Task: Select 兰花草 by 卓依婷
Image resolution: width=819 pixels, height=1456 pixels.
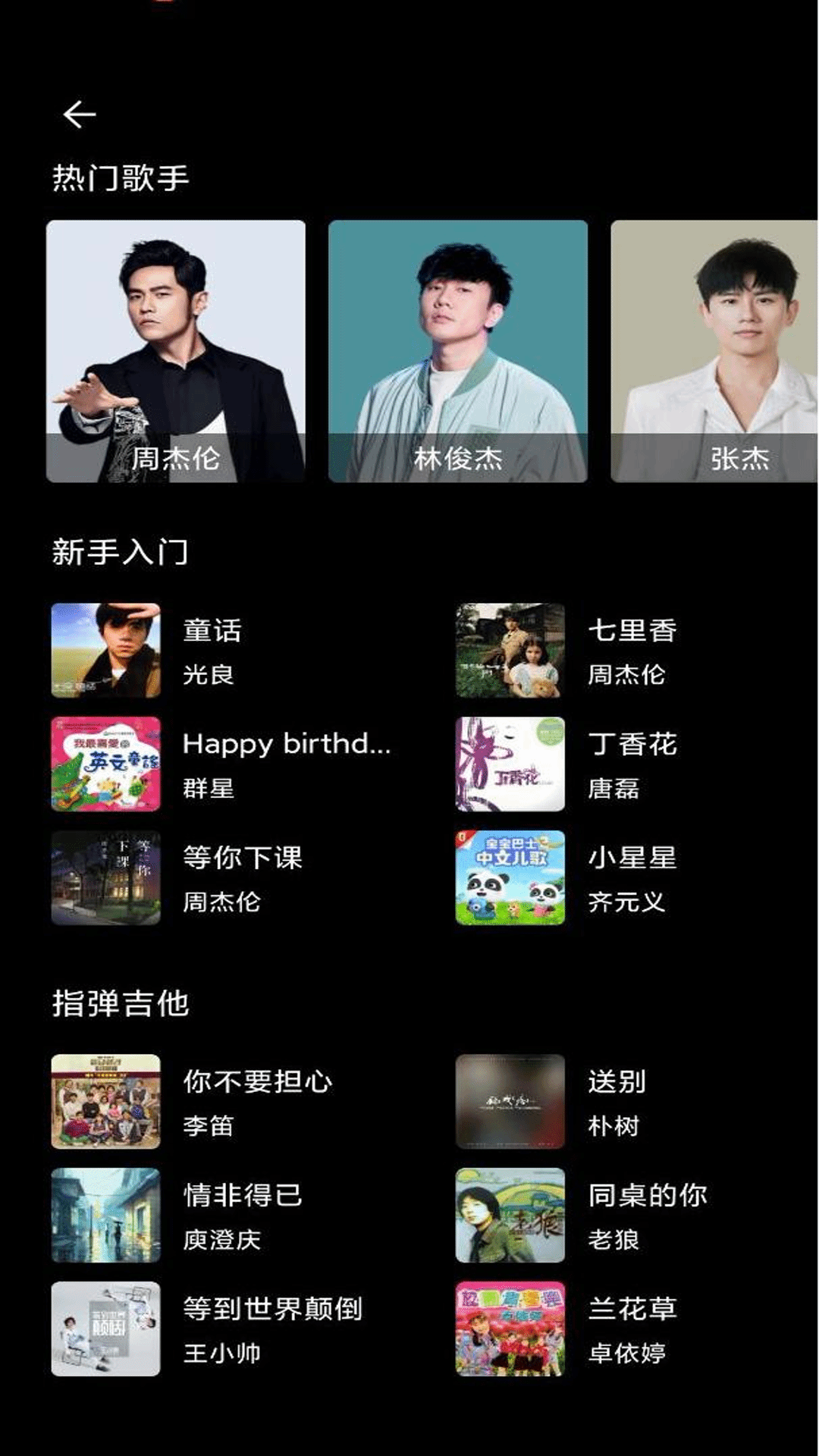Action: [631, 1329]
